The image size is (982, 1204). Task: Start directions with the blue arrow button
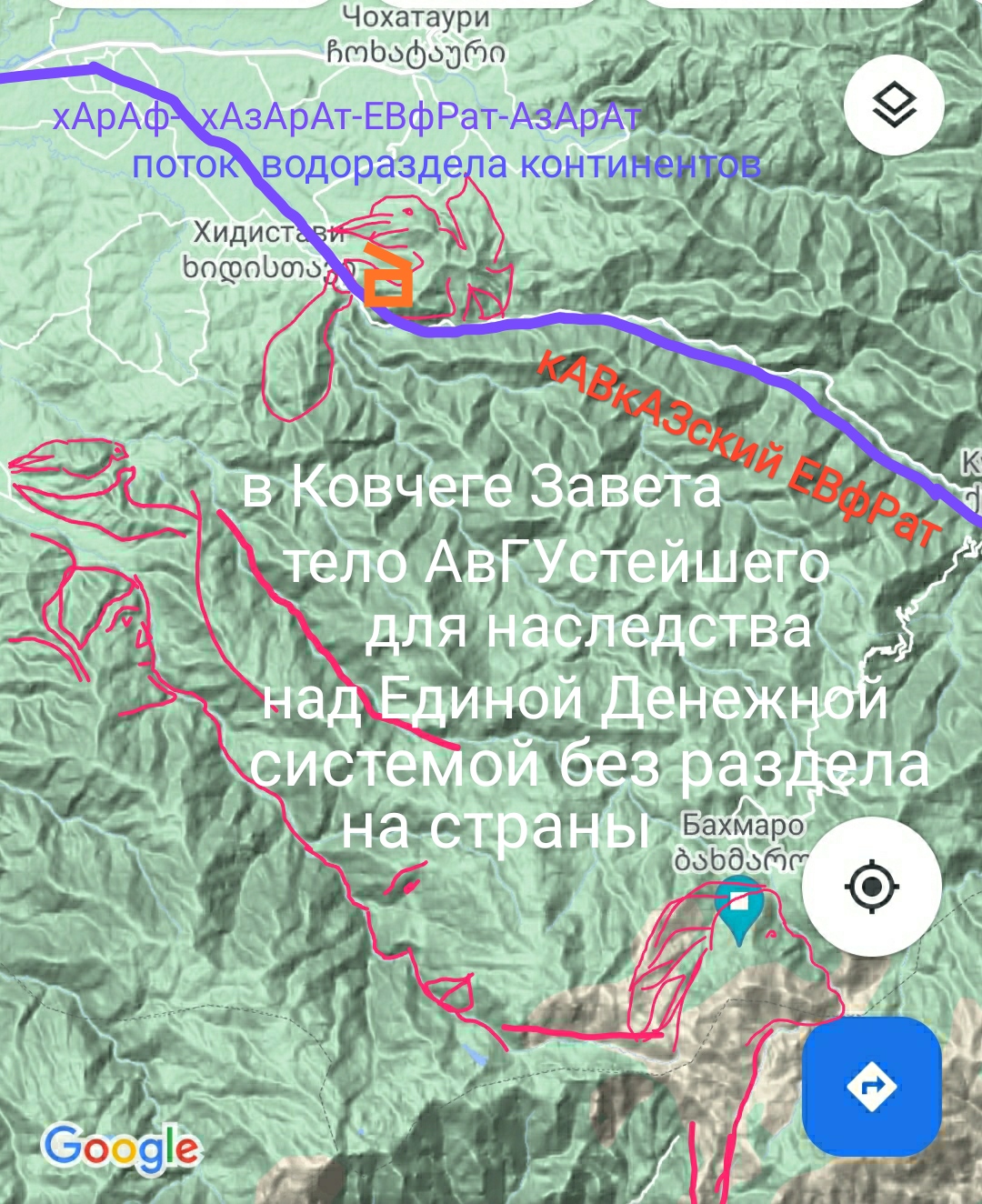(872, 1086)
